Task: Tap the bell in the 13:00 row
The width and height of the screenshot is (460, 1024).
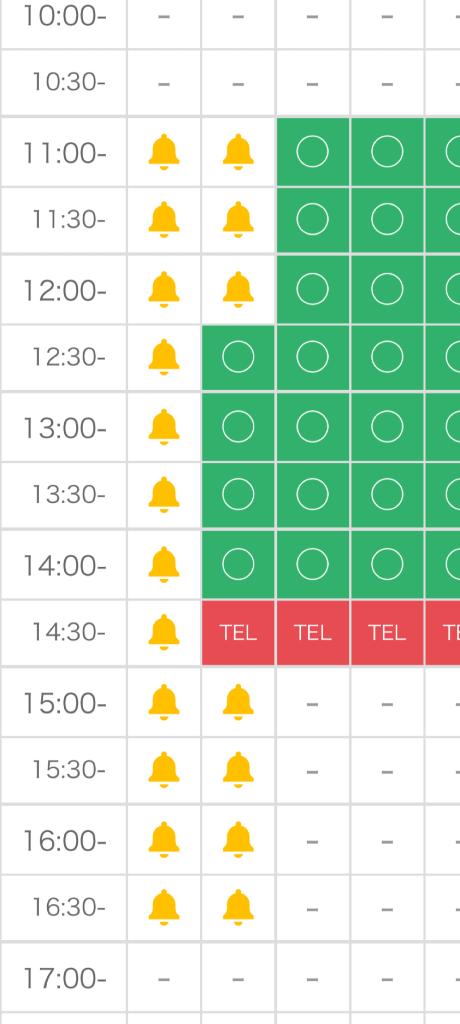Action: point(163,427)
